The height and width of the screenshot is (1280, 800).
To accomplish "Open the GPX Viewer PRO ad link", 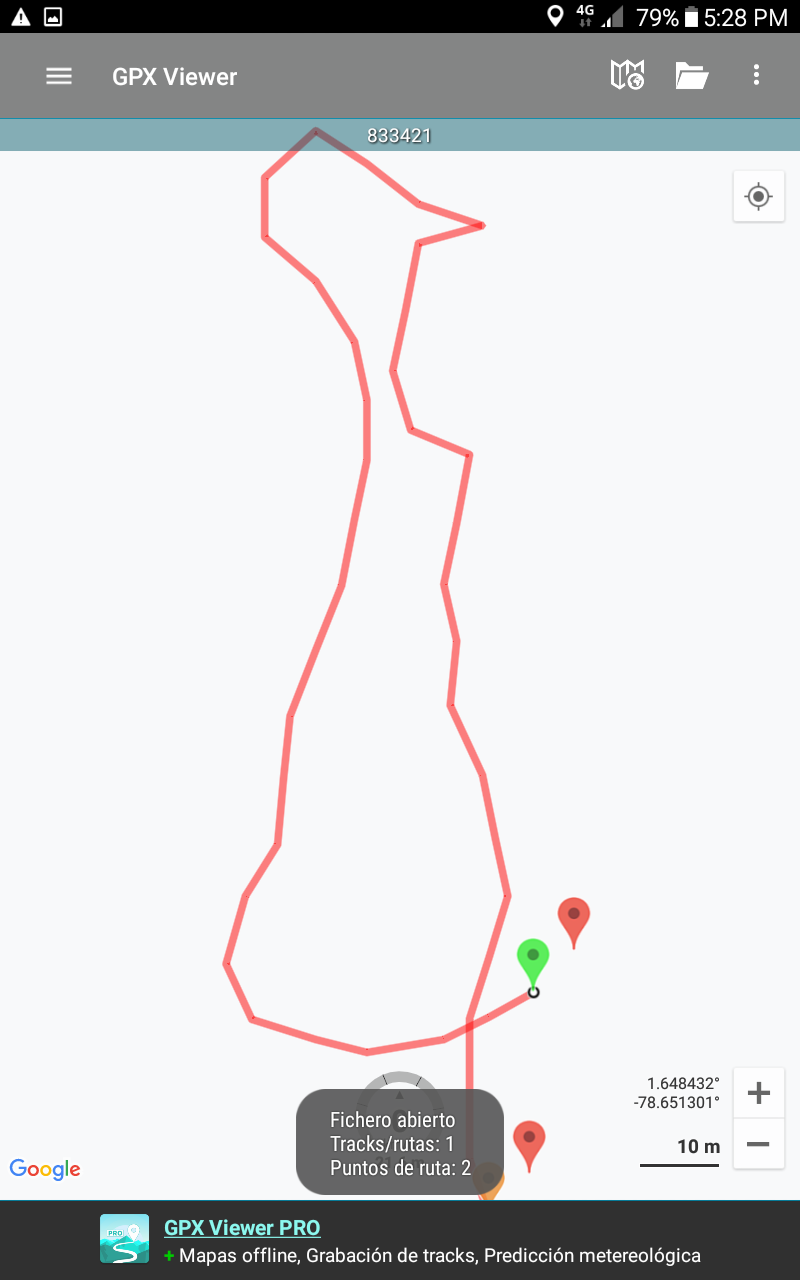I will (x=242, y=1228).
